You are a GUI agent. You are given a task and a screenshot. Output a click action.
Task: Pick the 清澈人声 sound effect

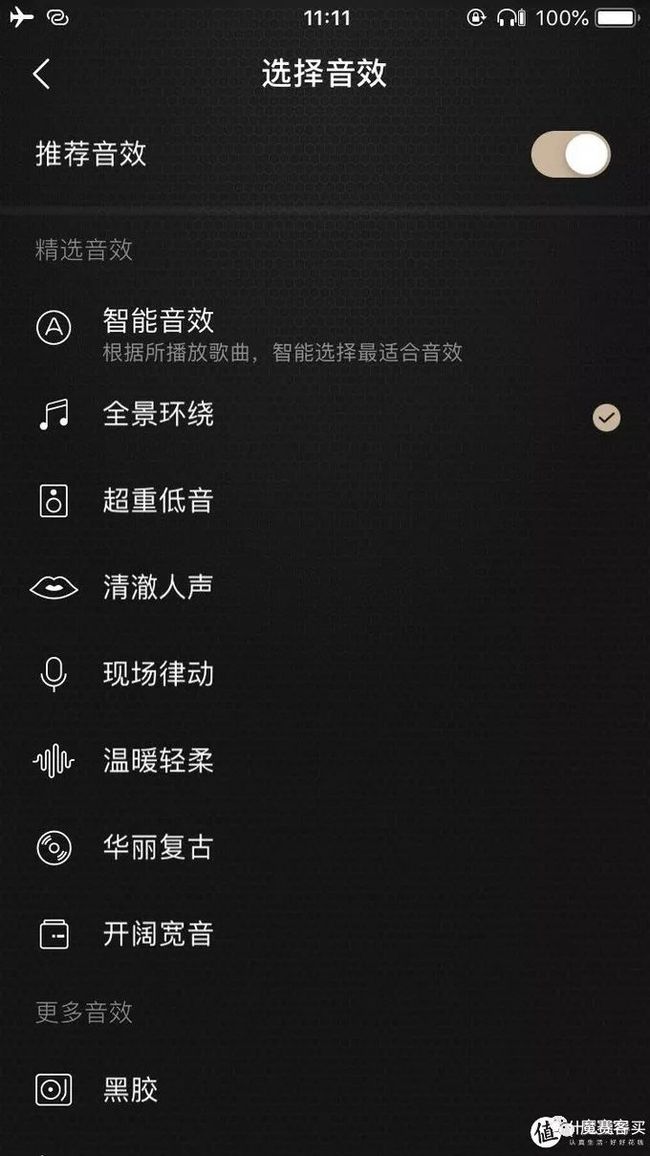coord(325,588)
